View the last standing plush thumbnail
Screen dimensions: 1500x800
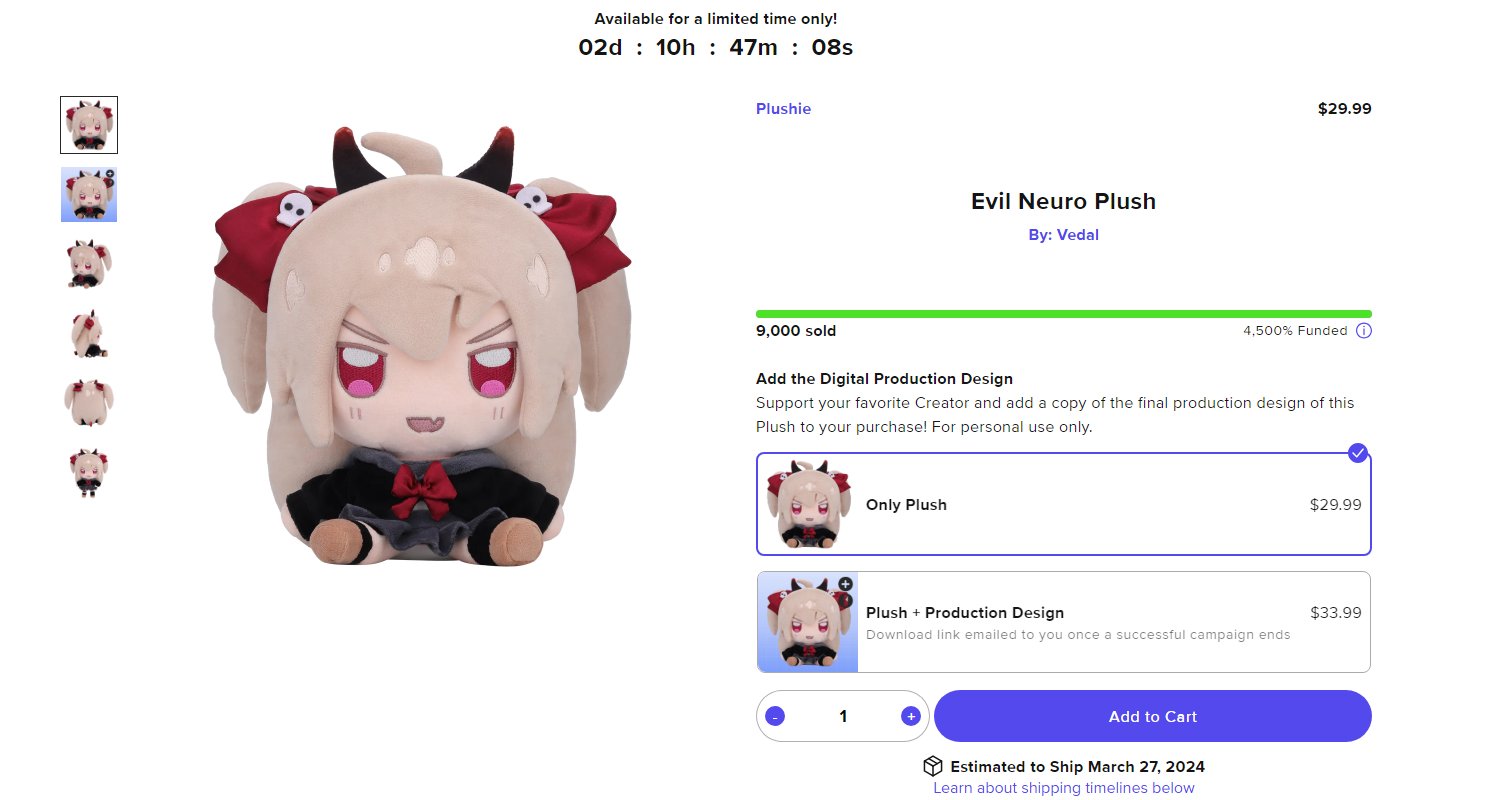[89, 473]
